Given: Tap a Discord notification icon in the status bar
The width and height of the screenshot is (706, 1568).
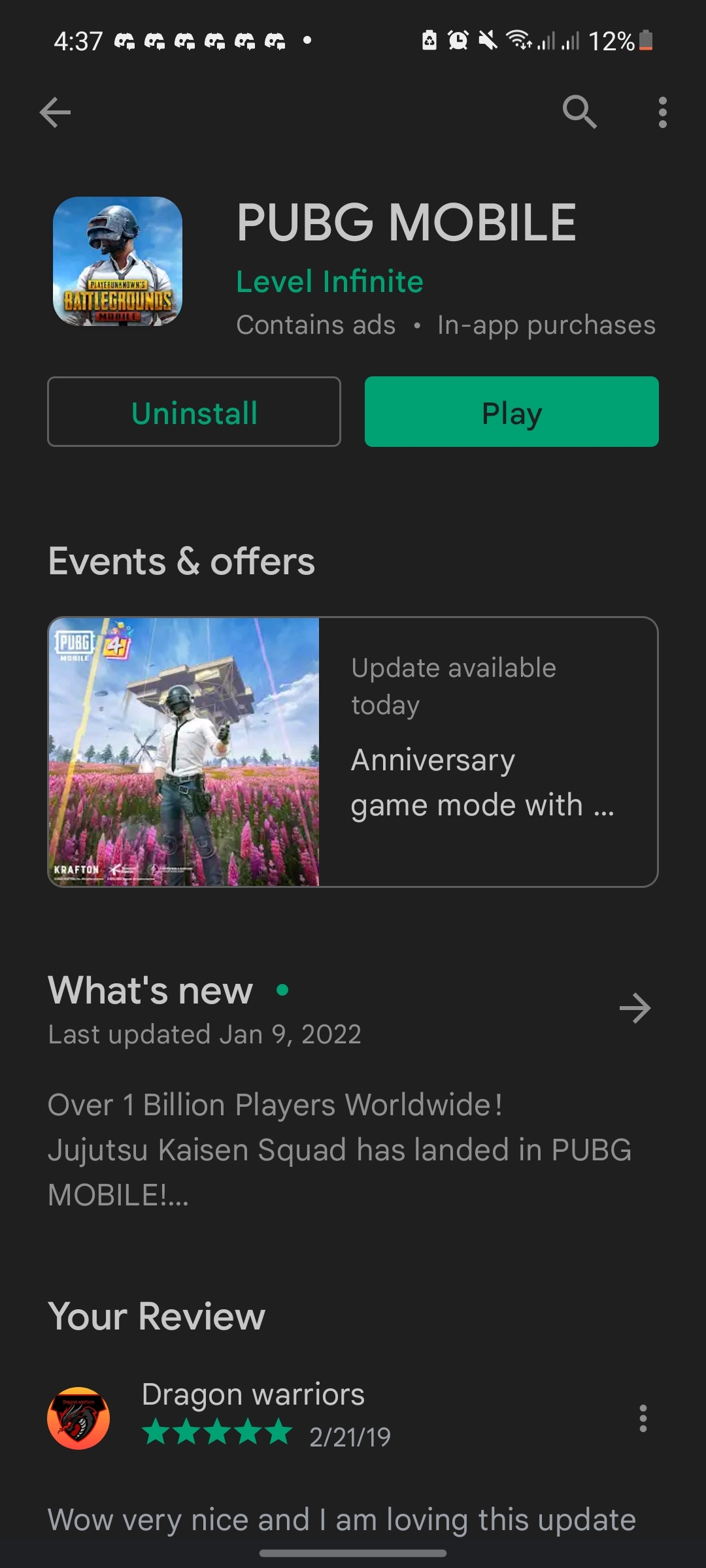Looking at the screenshot, I should 124,41.
